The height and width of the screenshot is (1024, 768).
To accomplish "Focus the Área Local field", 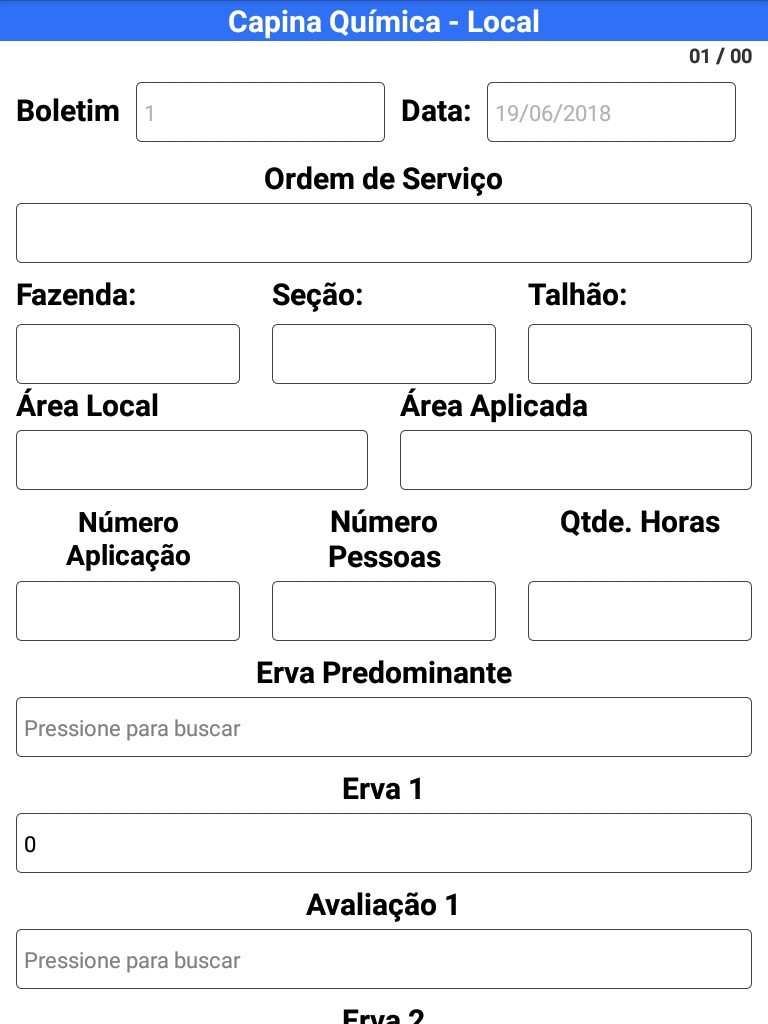I will [192, 460].
